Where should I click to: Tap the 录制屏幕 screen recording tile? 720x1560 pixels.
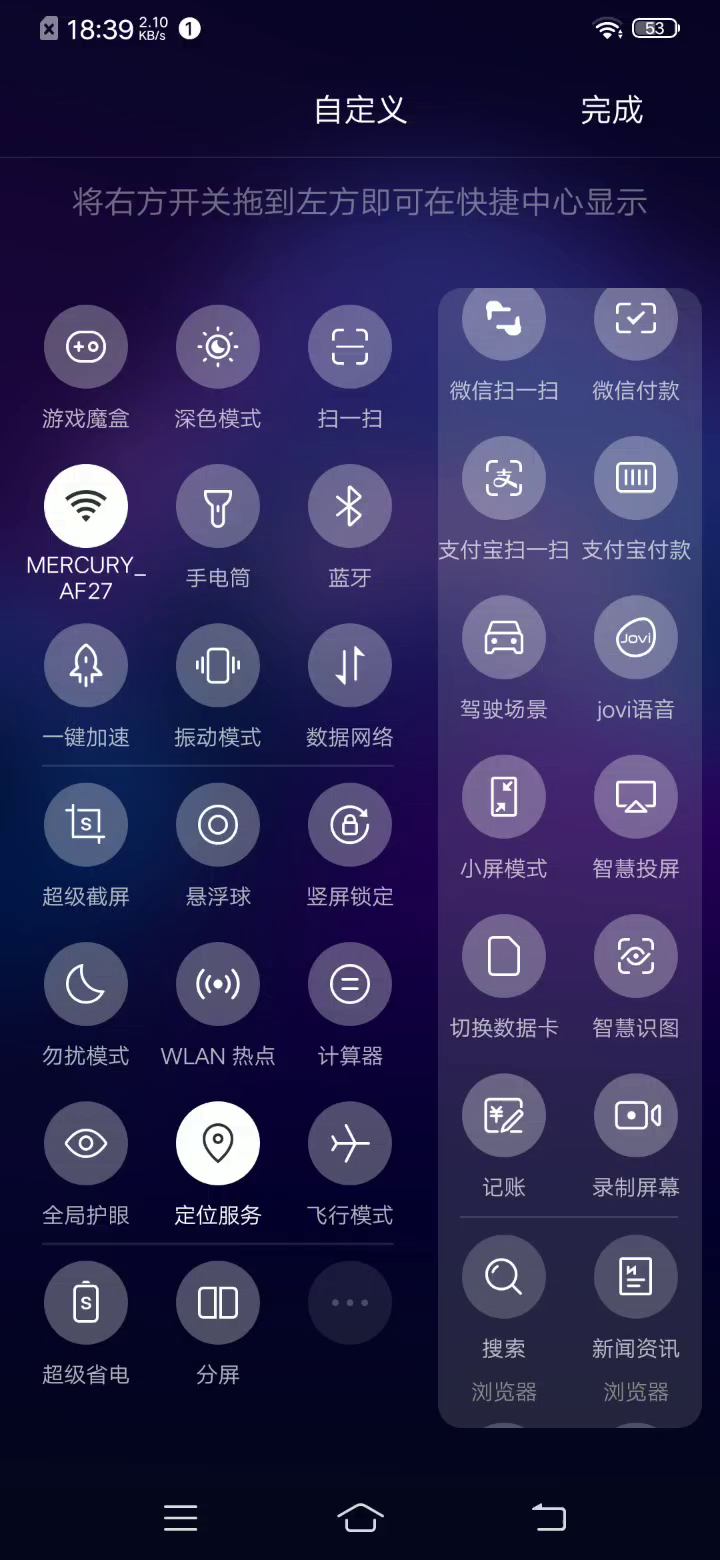[636, 1116]
